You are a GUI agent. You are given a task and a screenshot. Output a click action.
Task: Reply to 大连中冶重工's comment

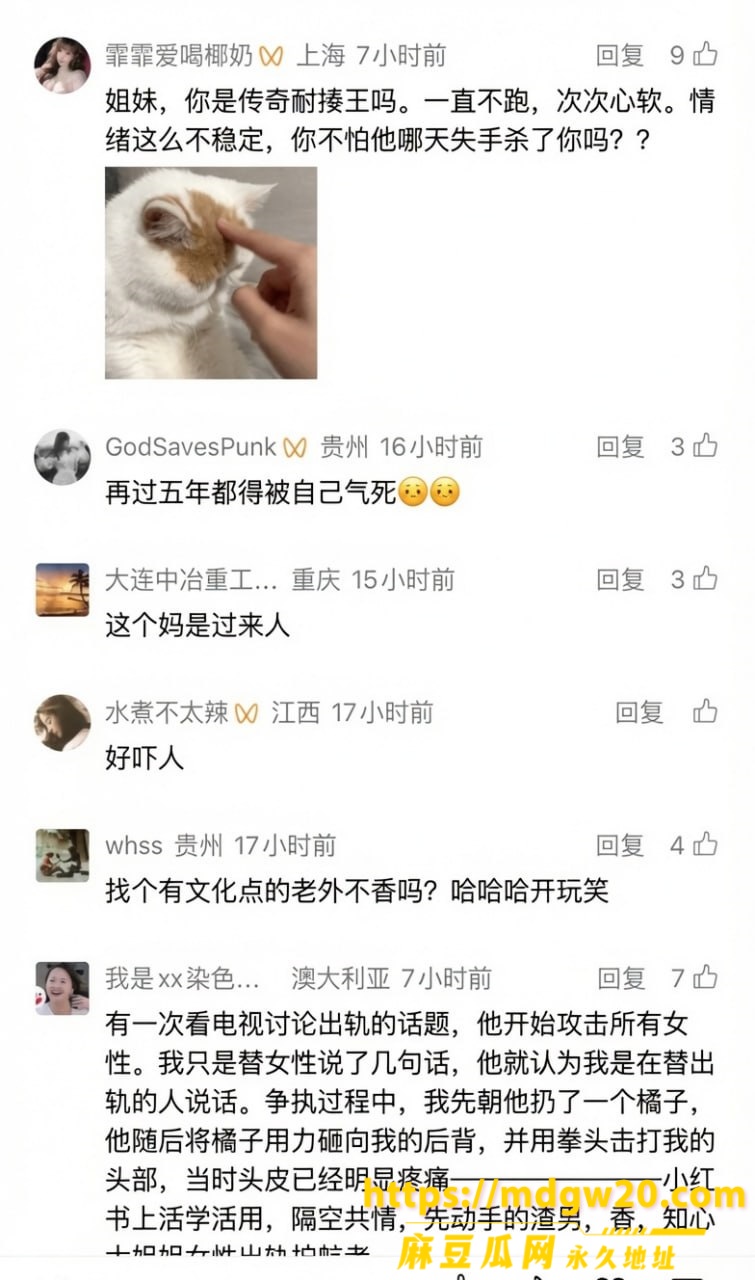tap(620, 579)
